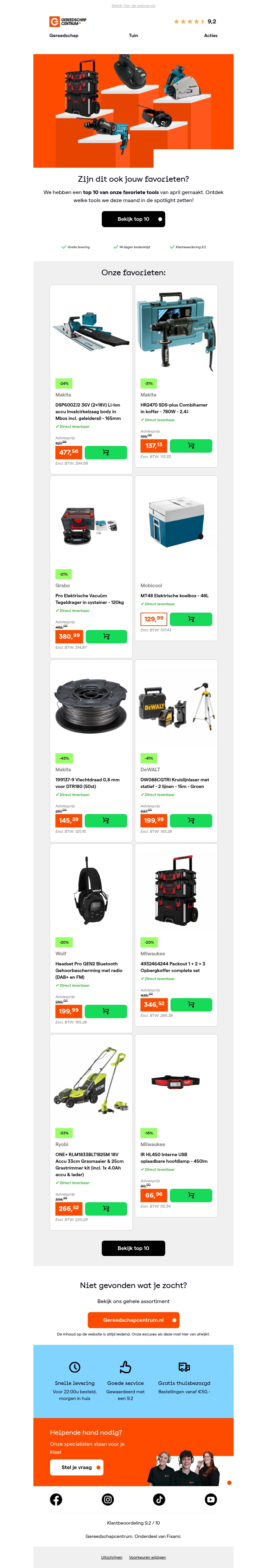Viewport: 267px width, 1568px height.
Task: Add DeWALT kruislijnlaser to cart
Action: [191, 820]
